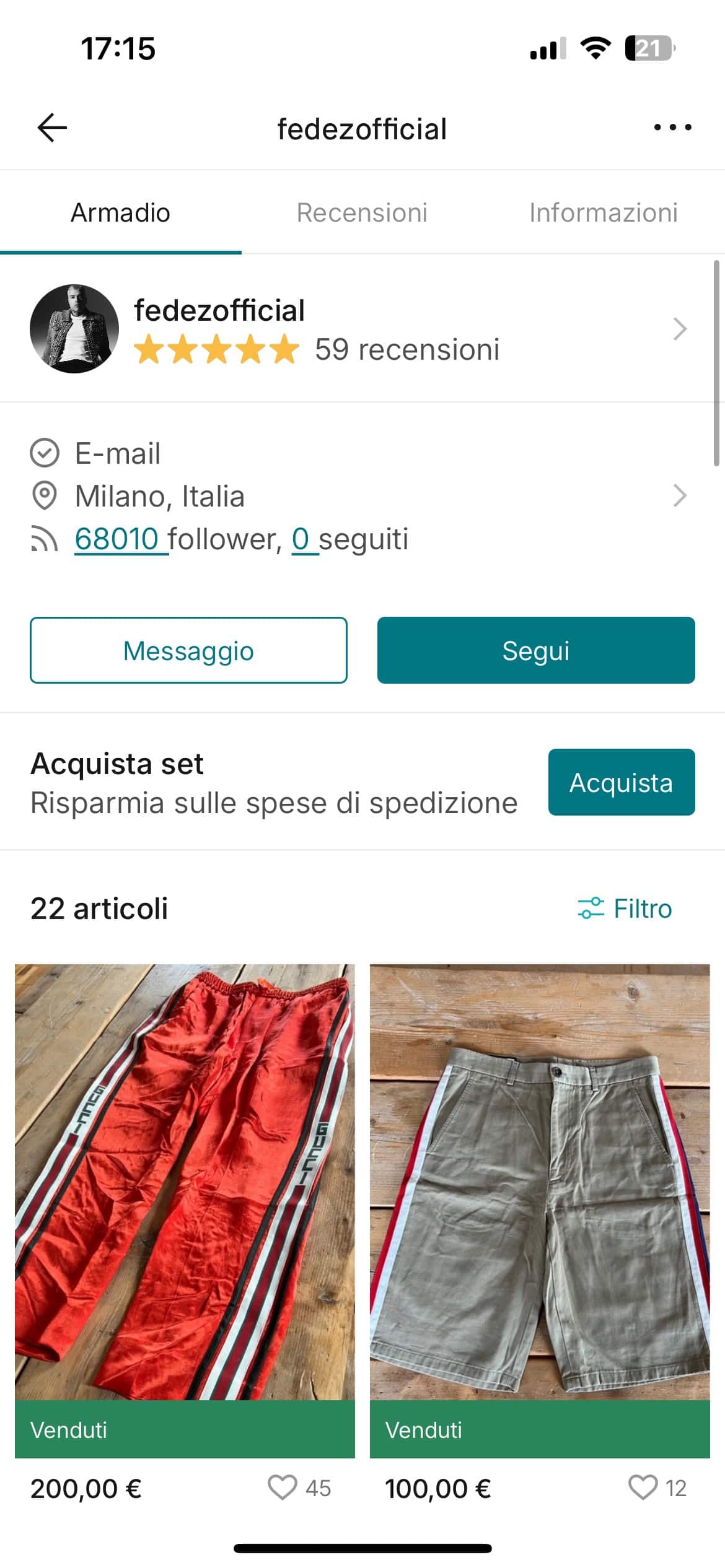This screenshot has width=725, height=1568.
Task: Click the verified E-mail checkmark icon
Action: (43, 453)
